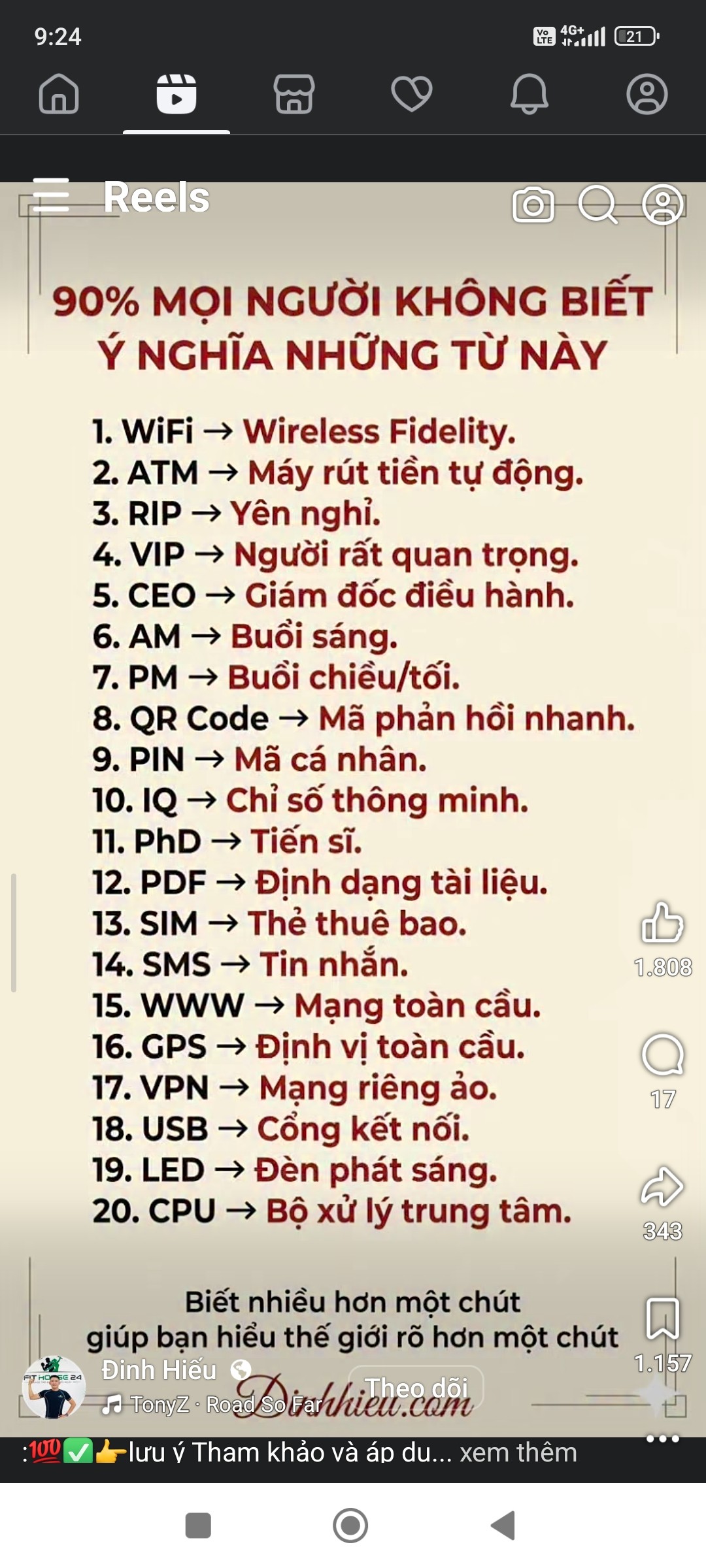Open Đinh Hiếu's profile picture

[x=54, y=1387]
